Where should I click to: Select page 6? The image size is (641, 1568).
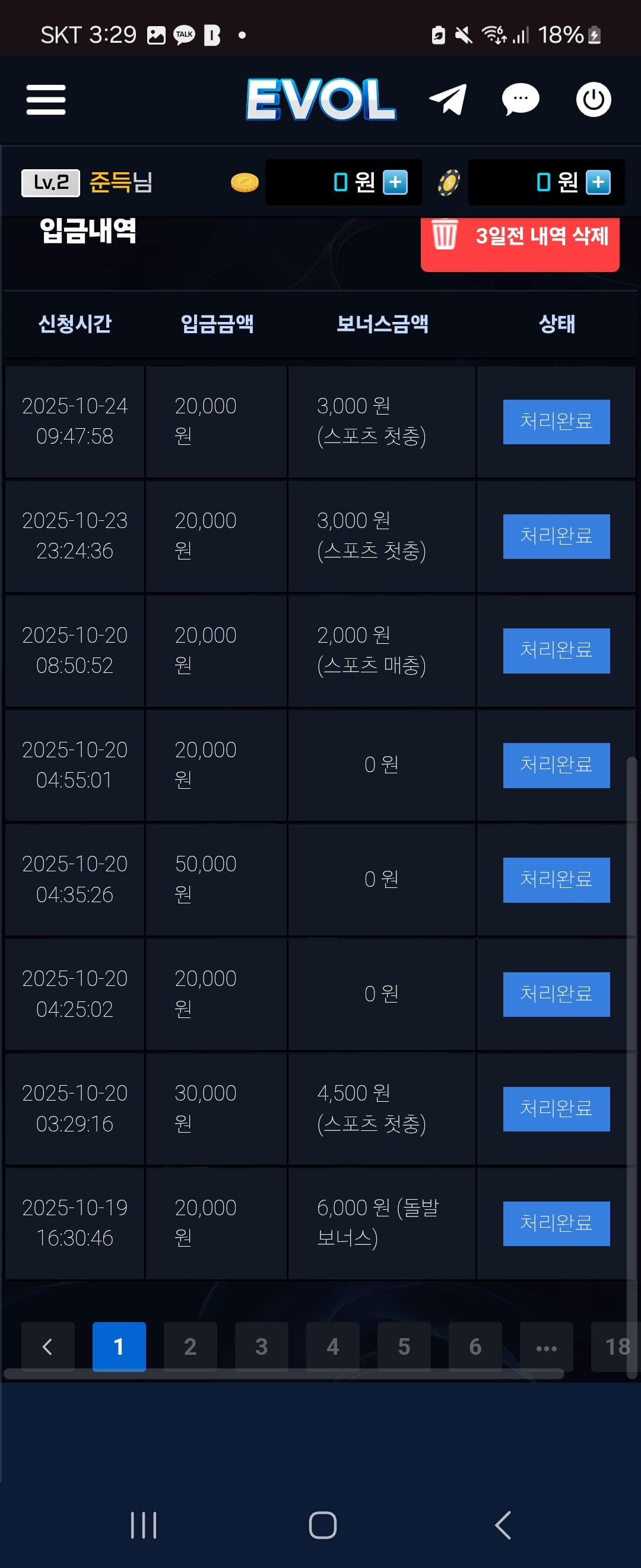click(475, 1346)
